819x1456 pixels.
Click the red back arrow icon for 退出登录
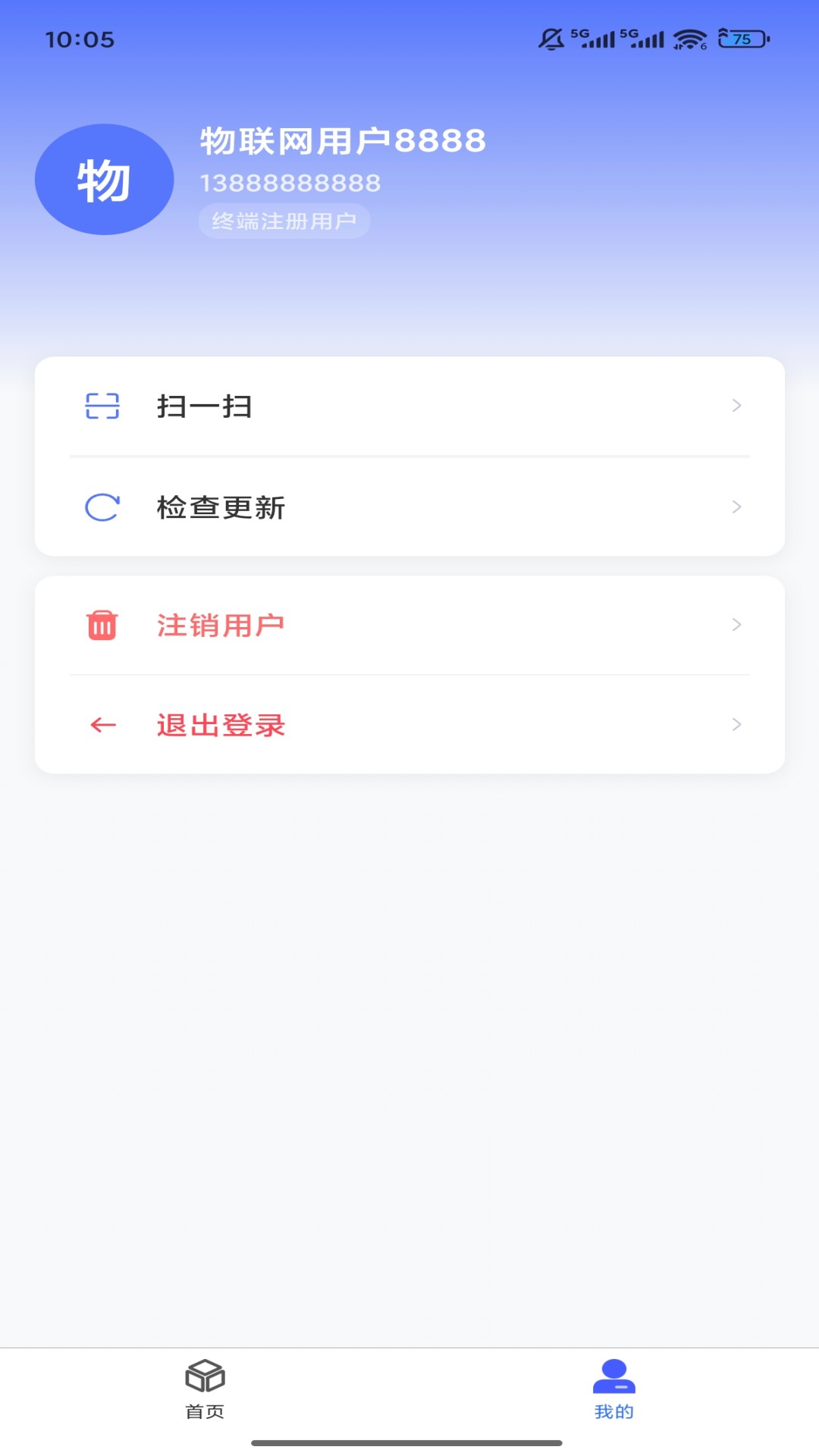(103, 724)
